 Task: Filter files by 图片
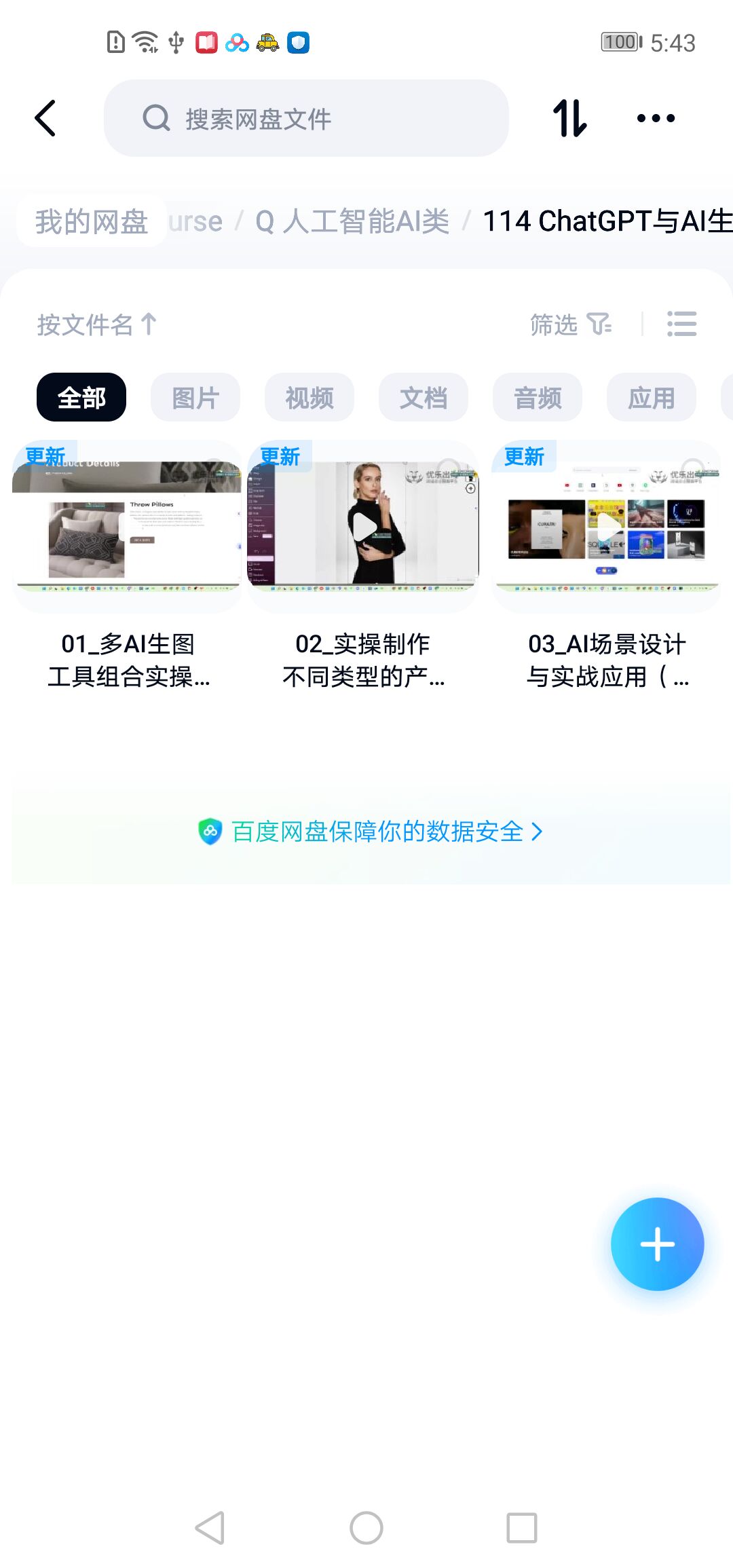coord(195,398)
